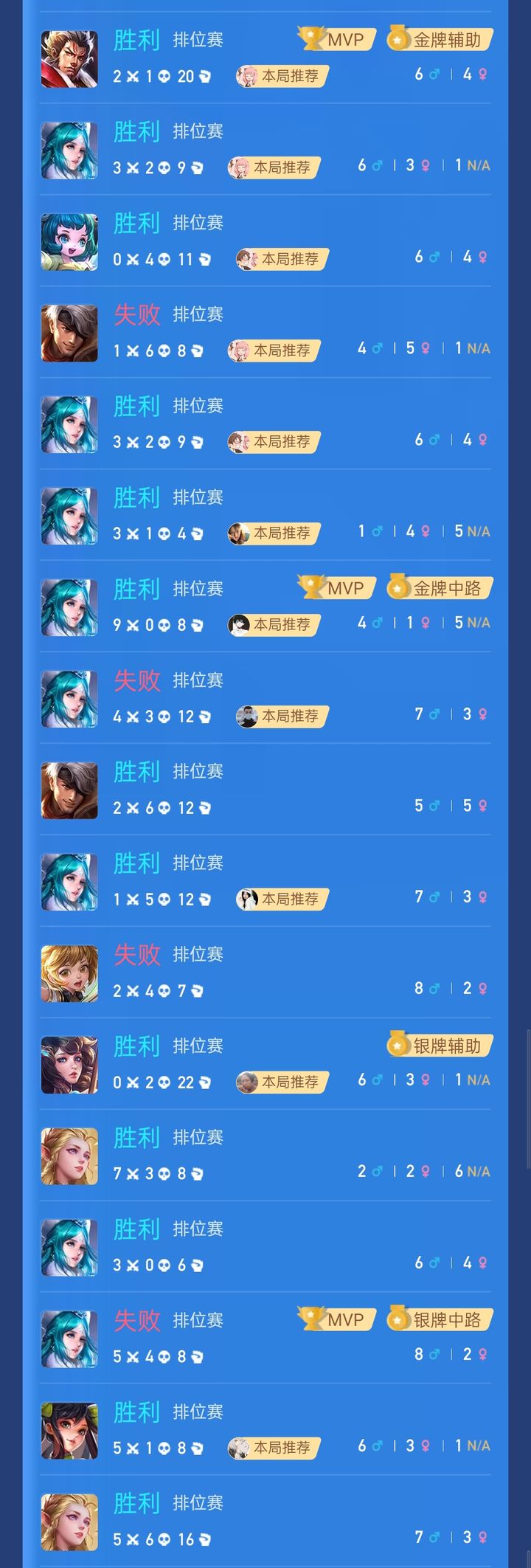Open the lost match with 1/6/8 score
Image resolution: width=531 pixels, height=1568 pixels.
(265, 332)
